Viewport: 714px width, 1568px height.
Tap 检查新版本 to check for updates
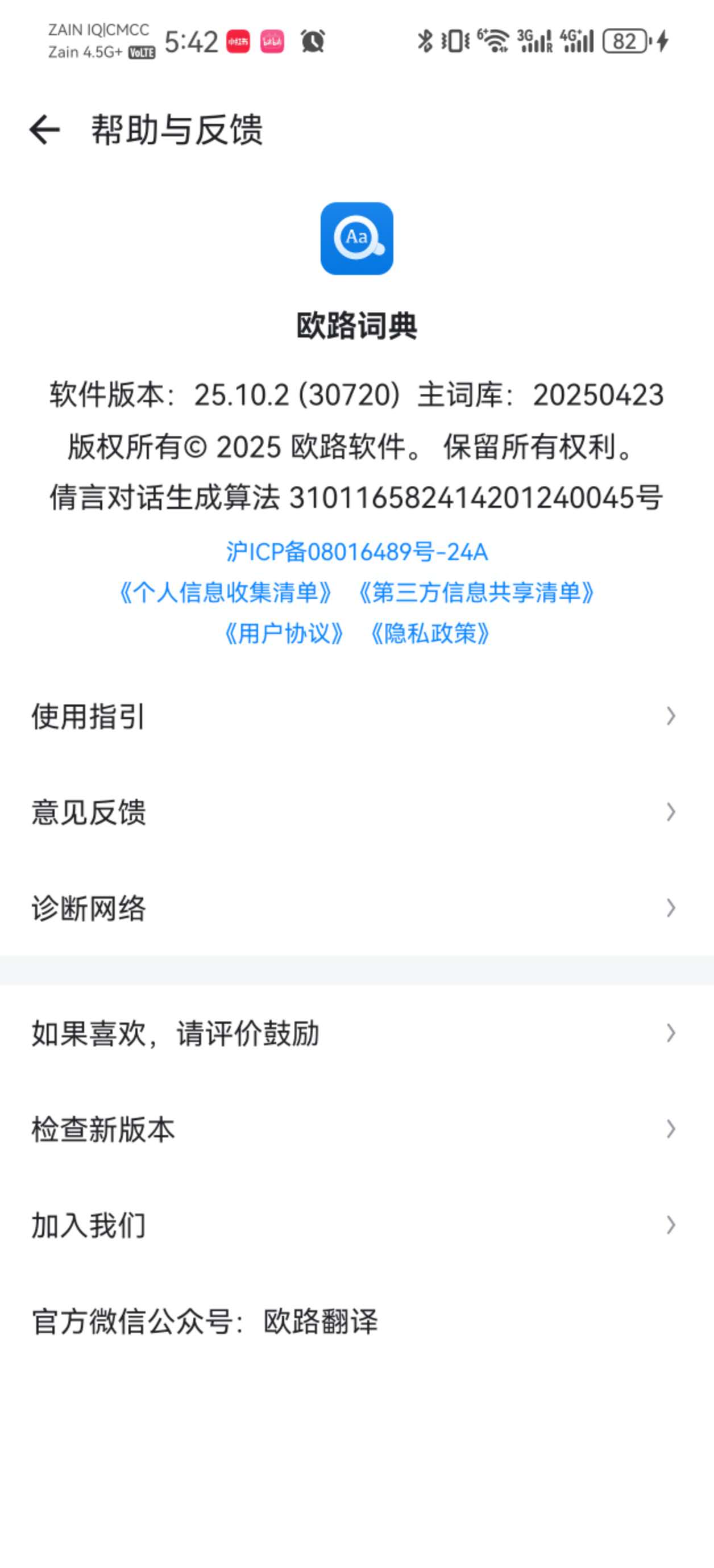[x=356, y=1129]
